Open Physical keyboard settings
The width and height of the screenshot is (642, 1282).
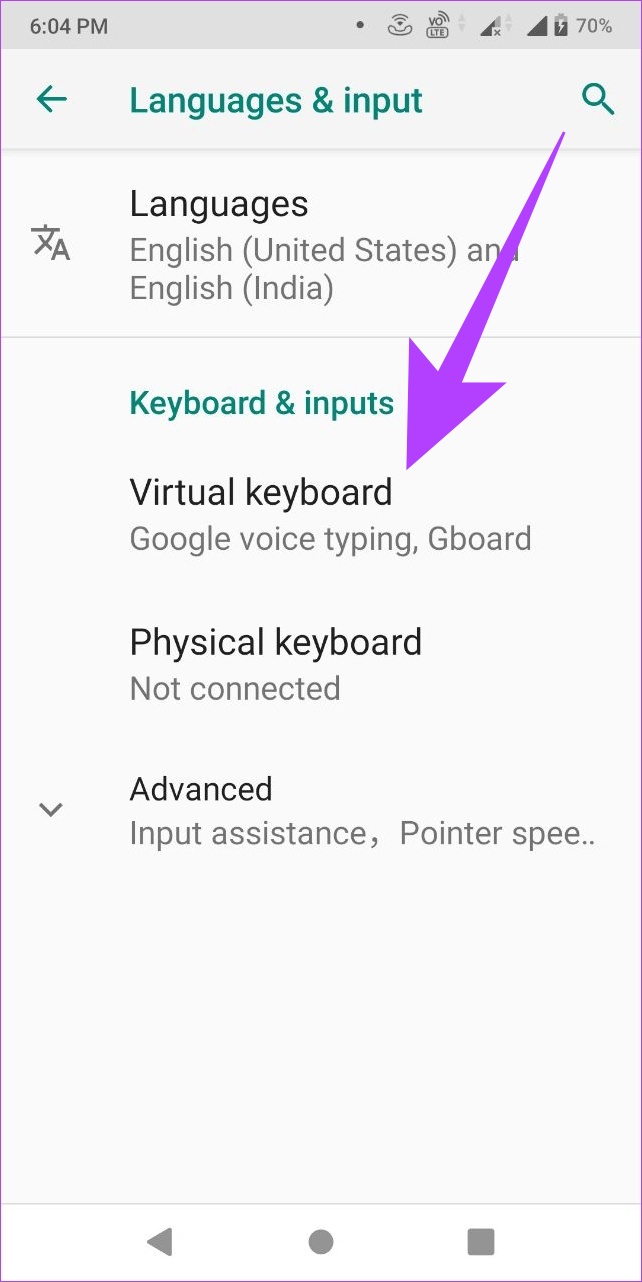pos(321,664)
